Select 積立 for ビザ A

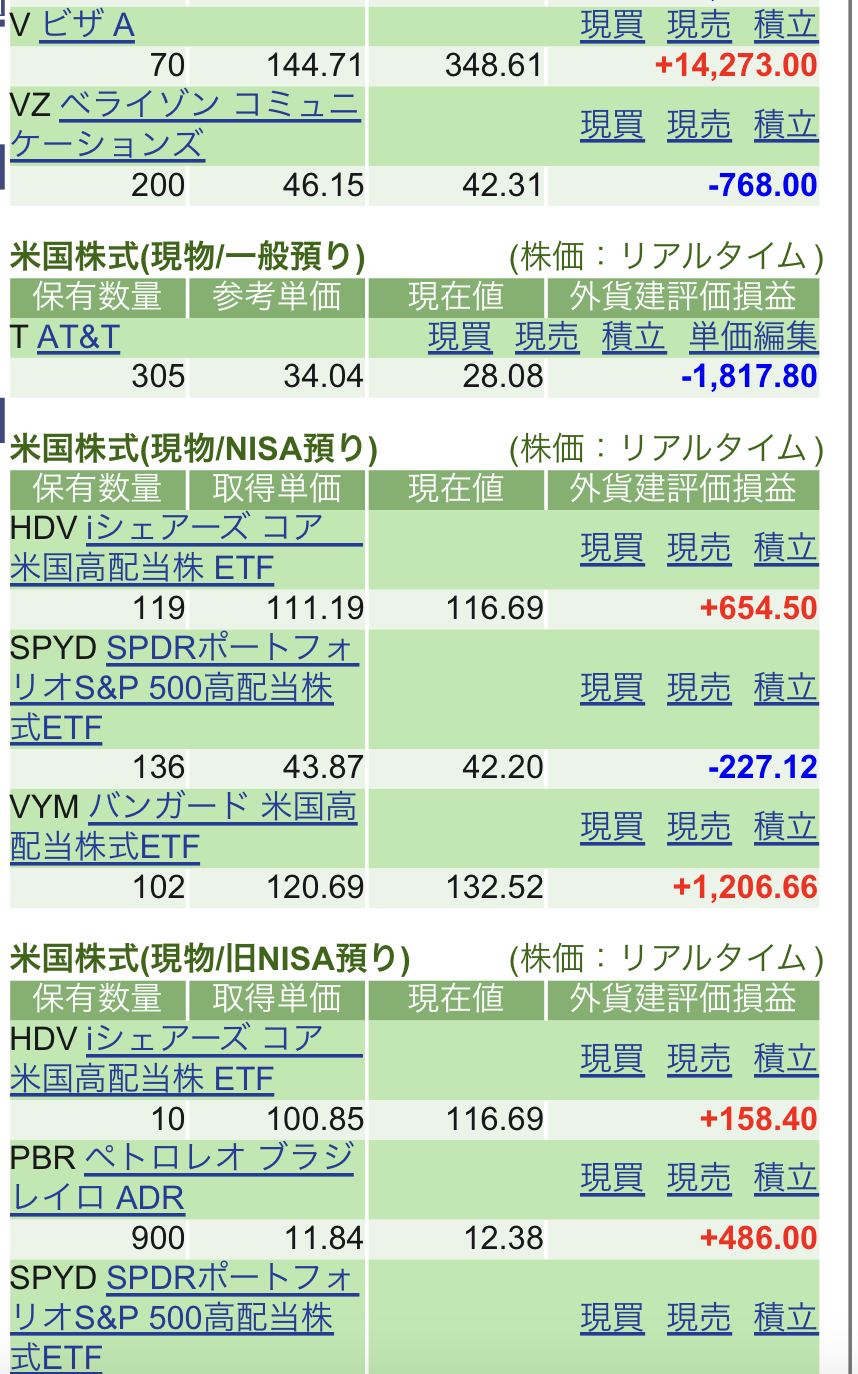(786, 25)
